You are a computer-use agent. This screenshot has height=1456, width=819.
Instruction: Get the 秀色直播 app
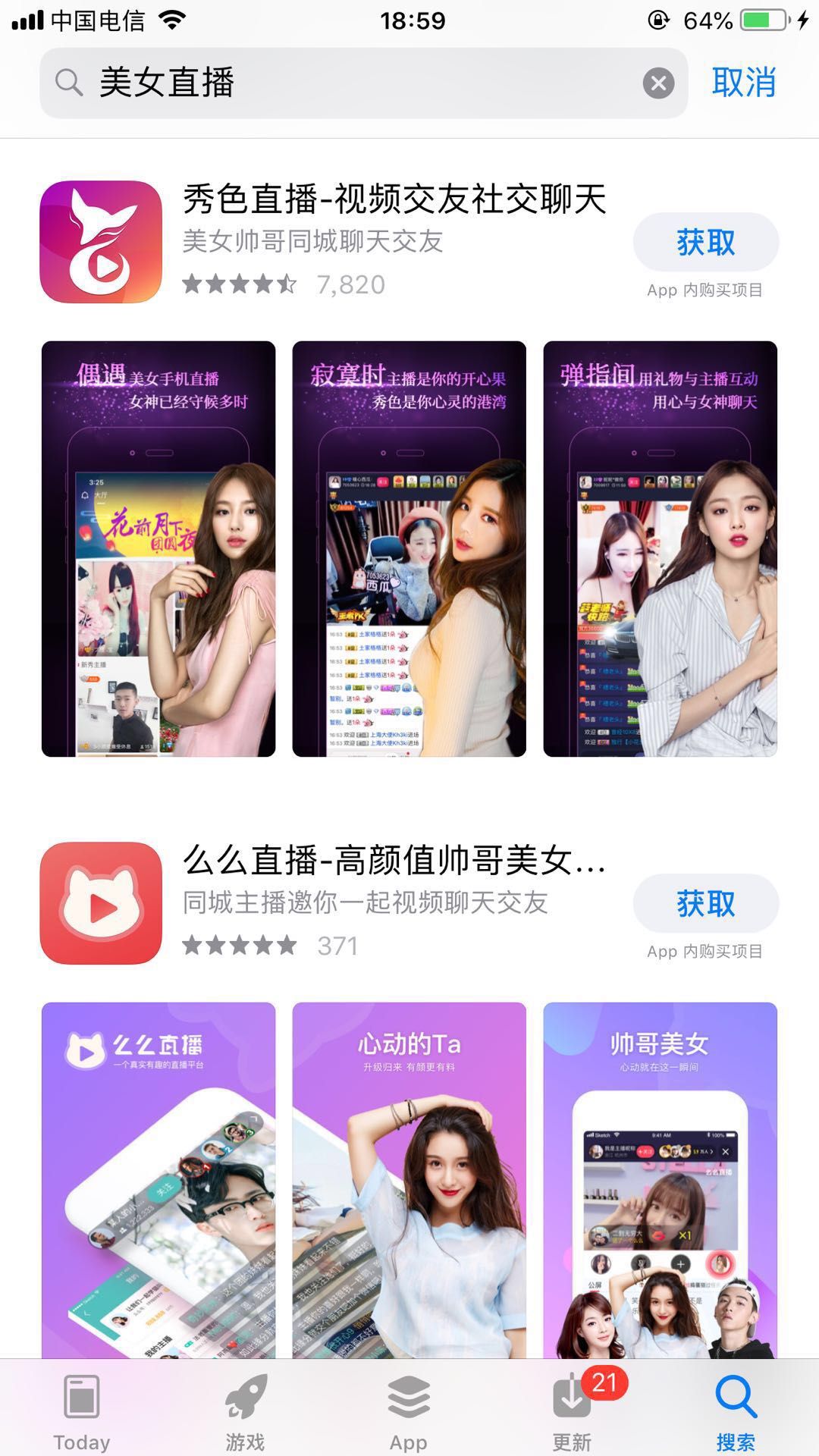coord(705,243)
